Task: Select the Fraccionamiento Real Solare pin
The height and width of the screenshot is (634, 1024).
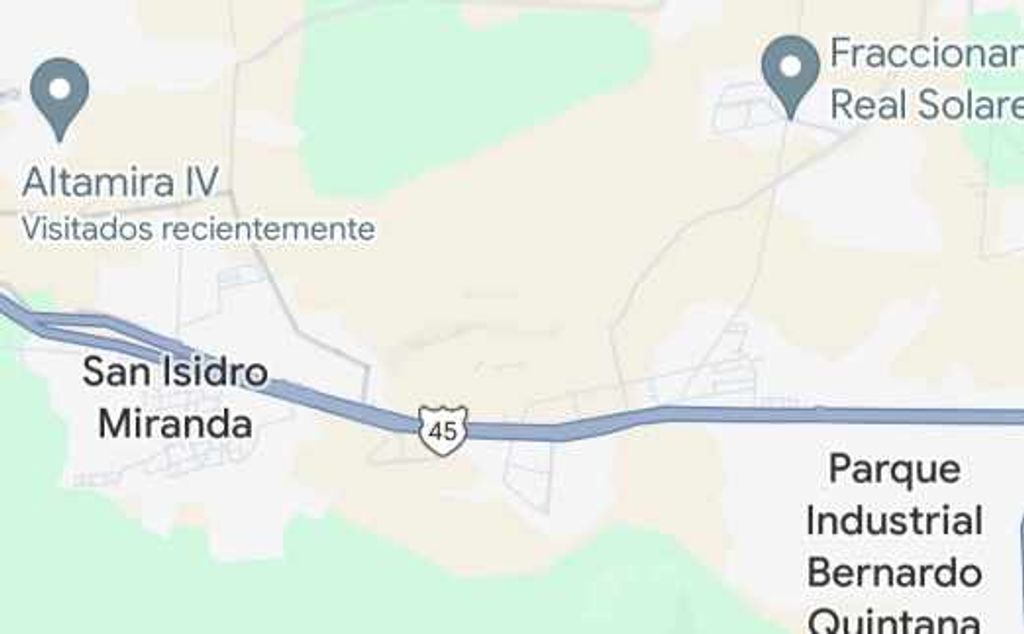Action: [790, 71]
